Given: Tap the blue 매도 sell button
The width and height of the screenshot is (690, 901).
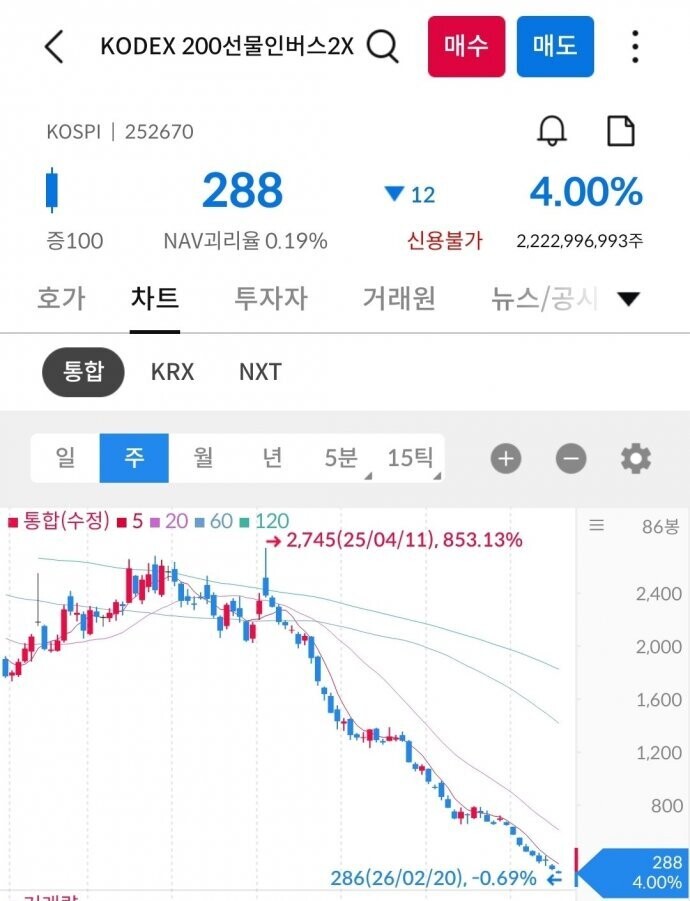Looking at the screenshot, I should pos(555,47).
